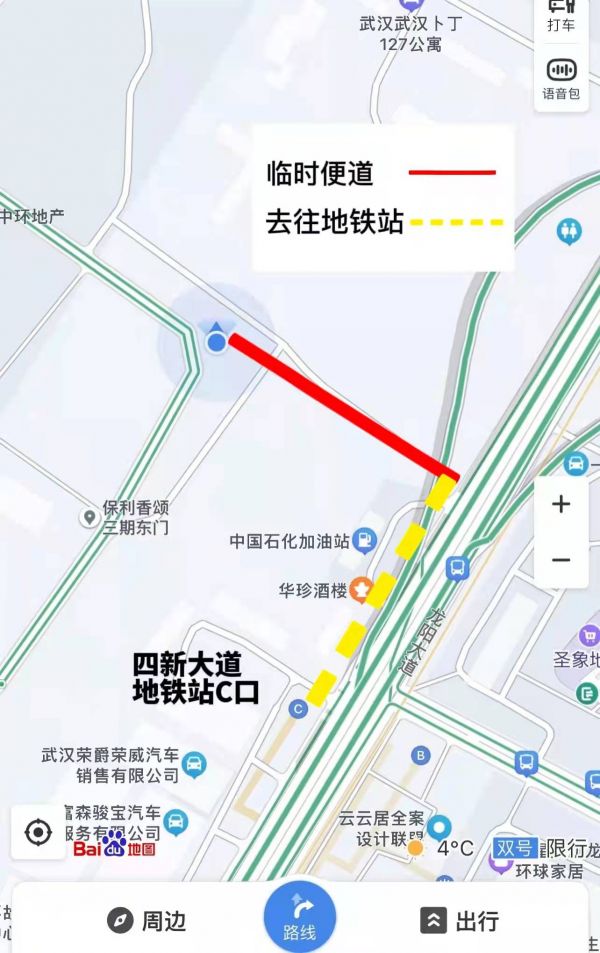Screen dimensions: 600x953
Task: Switch to the 出行 travel tab
Action: pos(460,920)
